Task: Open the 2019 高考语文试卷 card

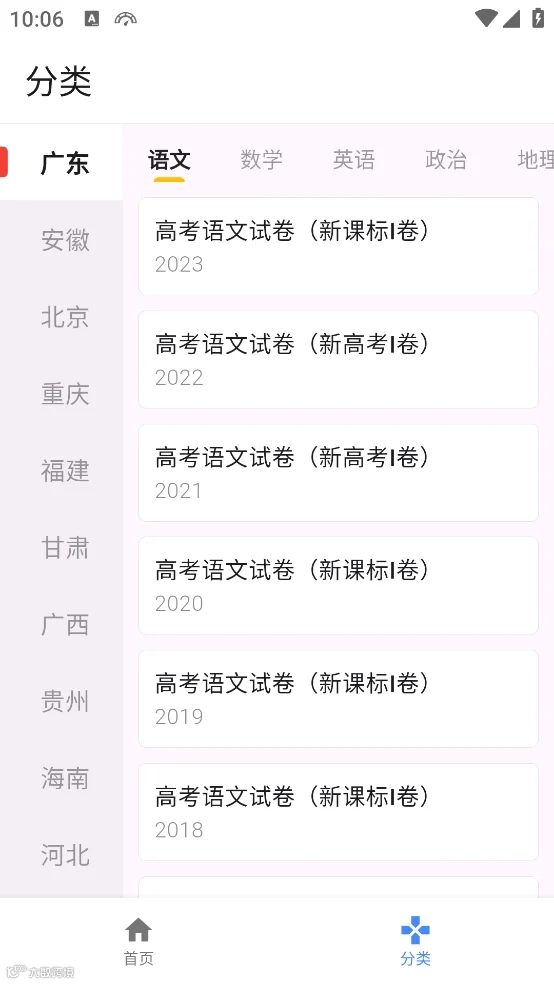Action: click(x=338, y=698)
